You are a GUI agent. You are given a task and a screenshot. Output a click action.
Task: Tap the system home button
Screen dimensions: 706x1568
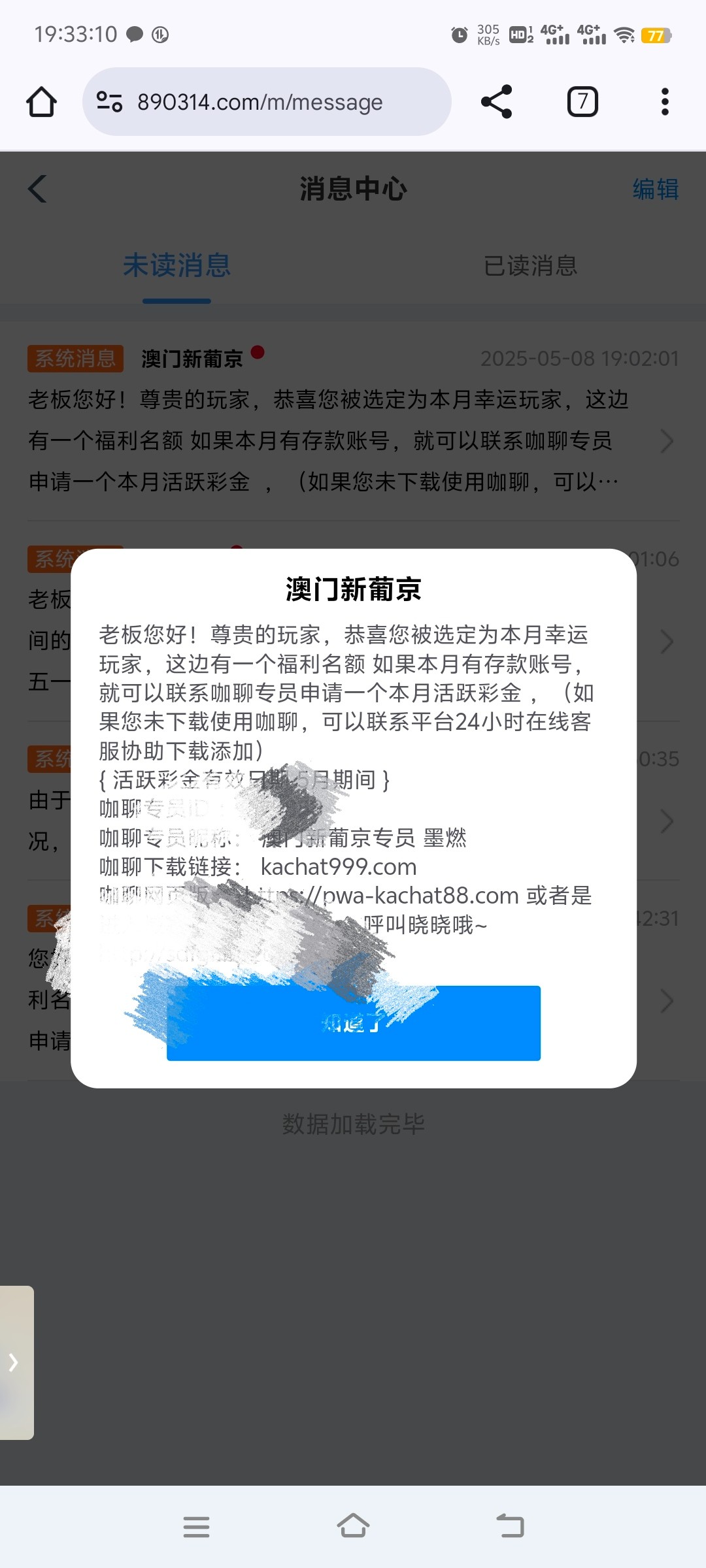click(353, 1527)
